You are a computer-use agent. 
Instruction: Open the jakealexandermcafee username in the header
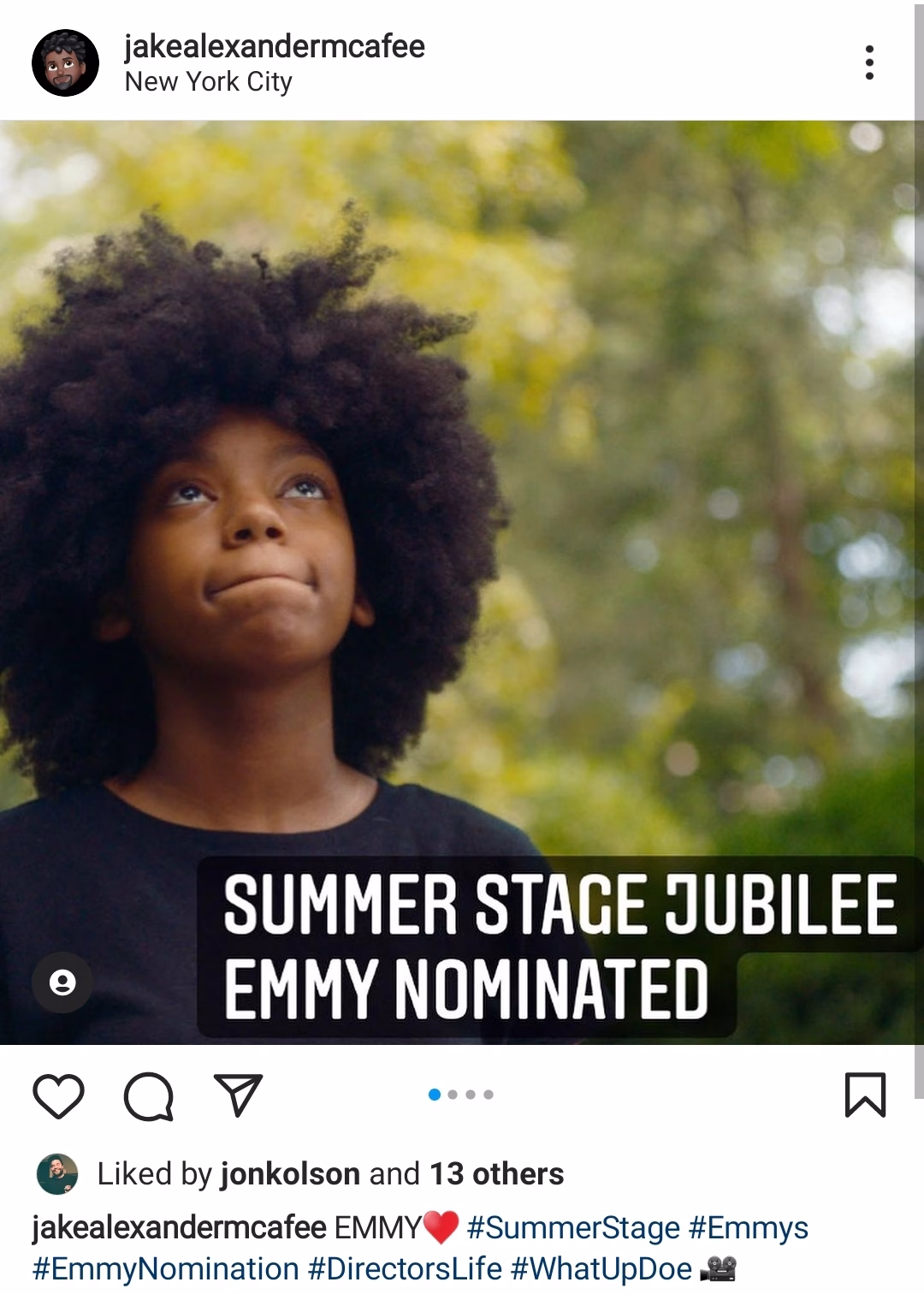click(274, 46)
